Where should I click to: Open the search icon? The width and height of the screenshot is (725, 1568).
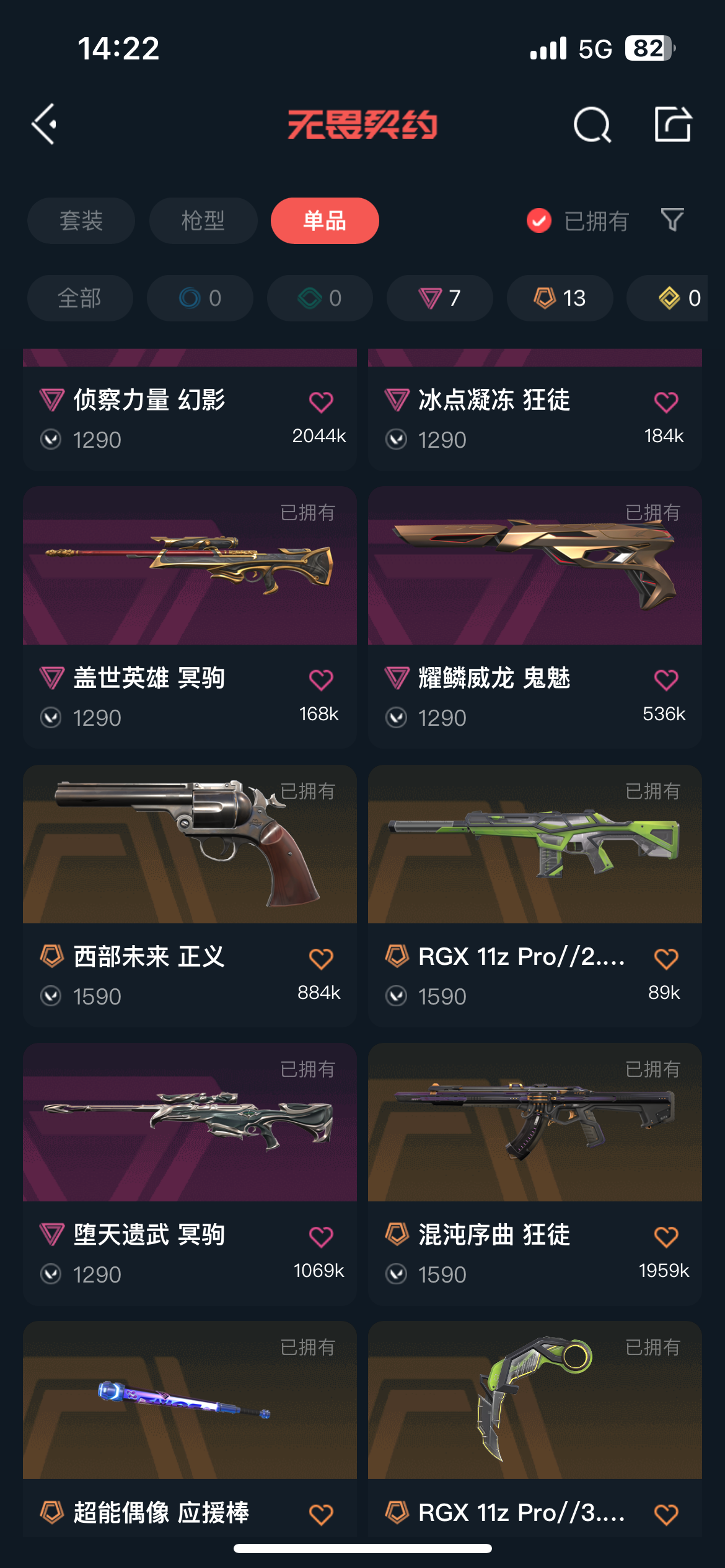[x=592, y=124]
